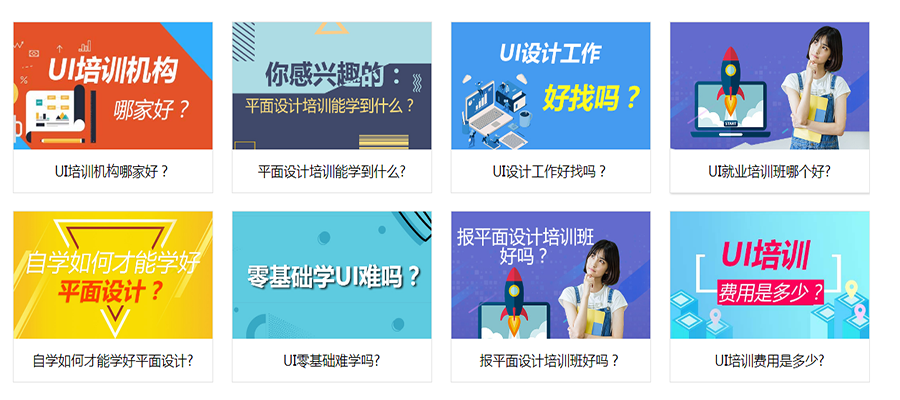Open the article "报平面设计培训班好吗？"
Image resolution: width=900 pixels, height=400 pixels.
550,360
